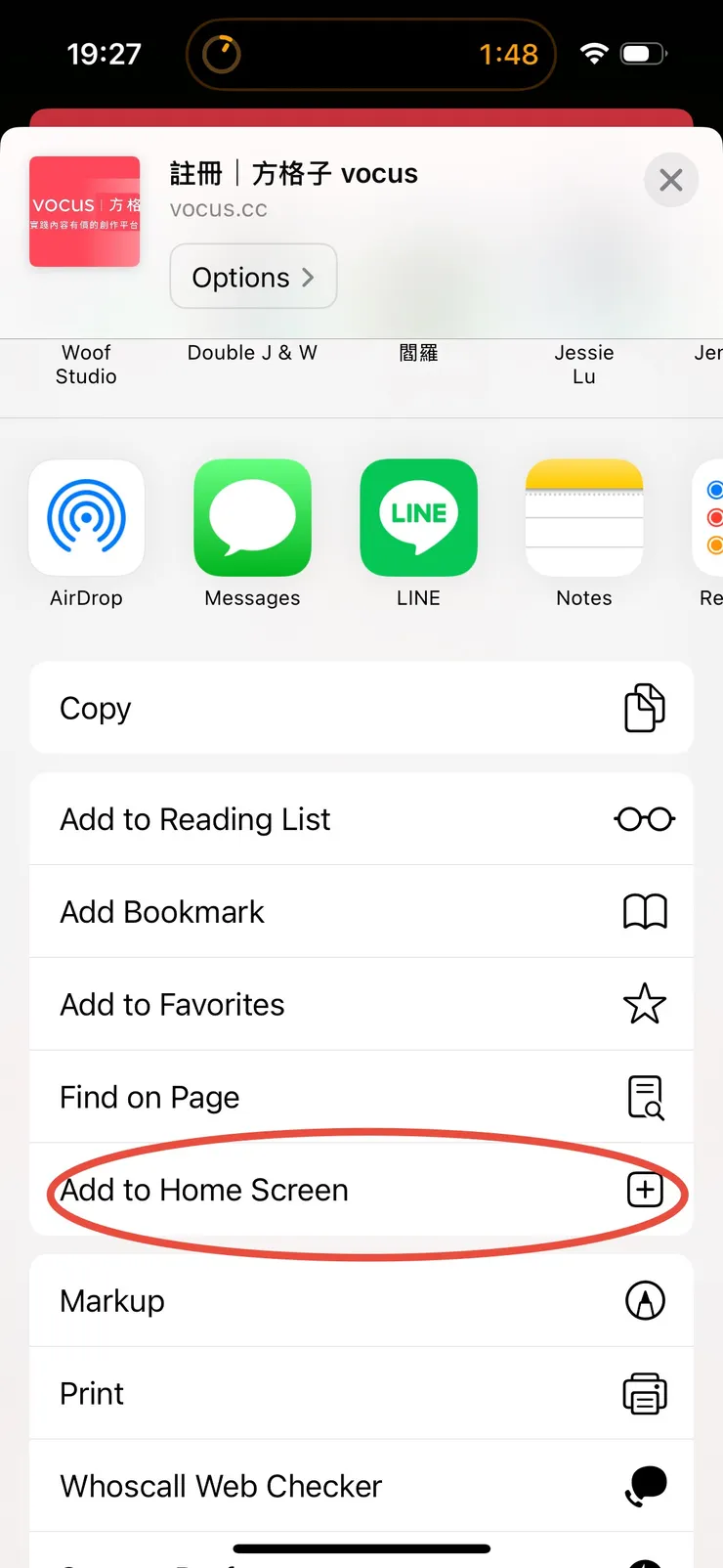Copy the page link
This screenshot has width=723, height=1568.
pyautogui.click(x=361, y=708)
